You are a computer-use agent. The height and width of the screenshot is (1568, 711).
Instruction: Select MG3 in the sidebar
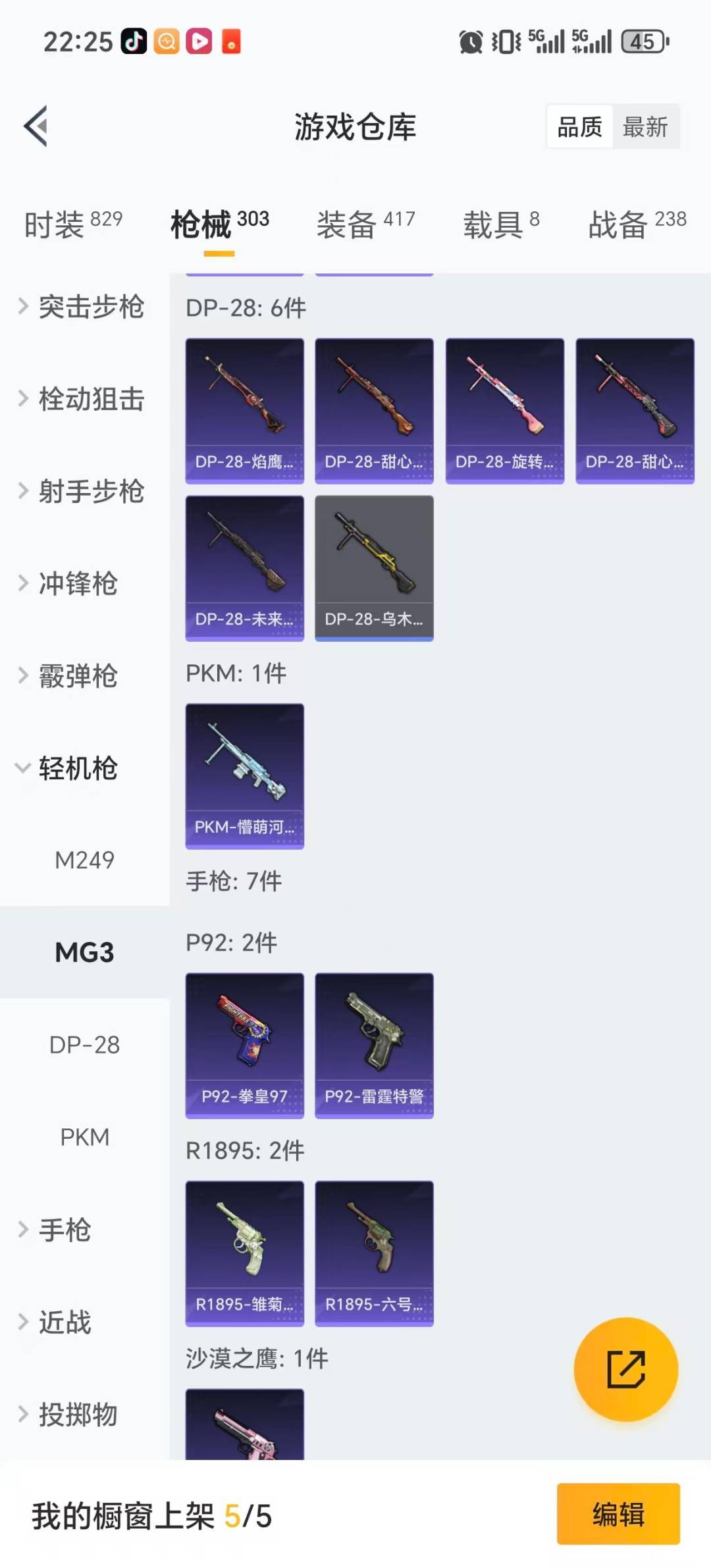[x=84, y=952]
